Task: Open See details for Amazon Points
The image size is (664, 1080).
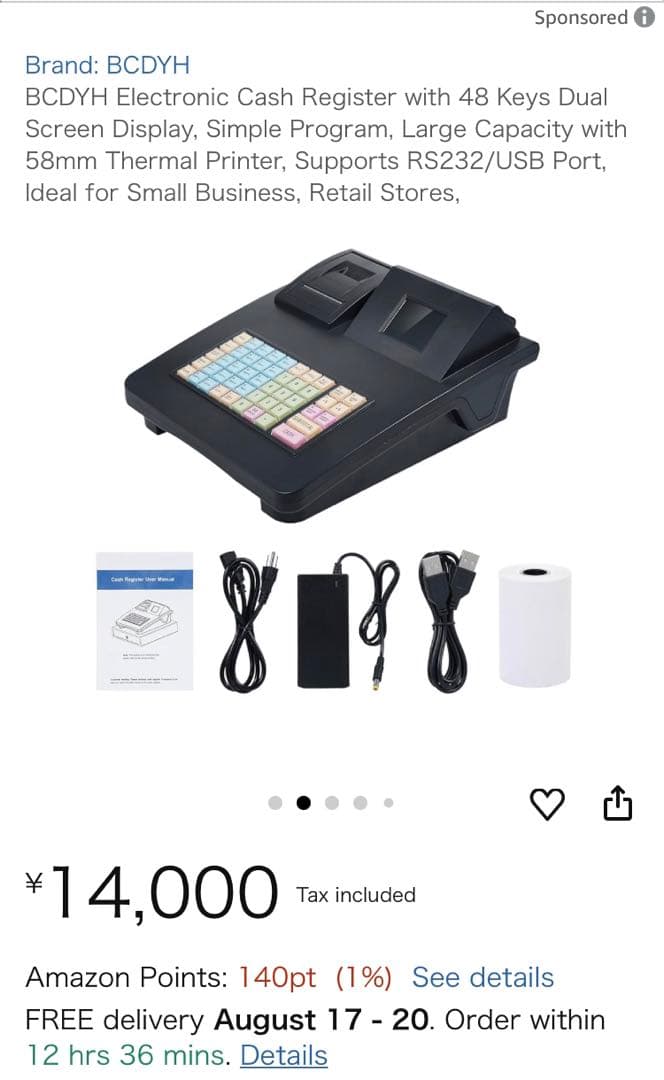Action: [483, 977]
